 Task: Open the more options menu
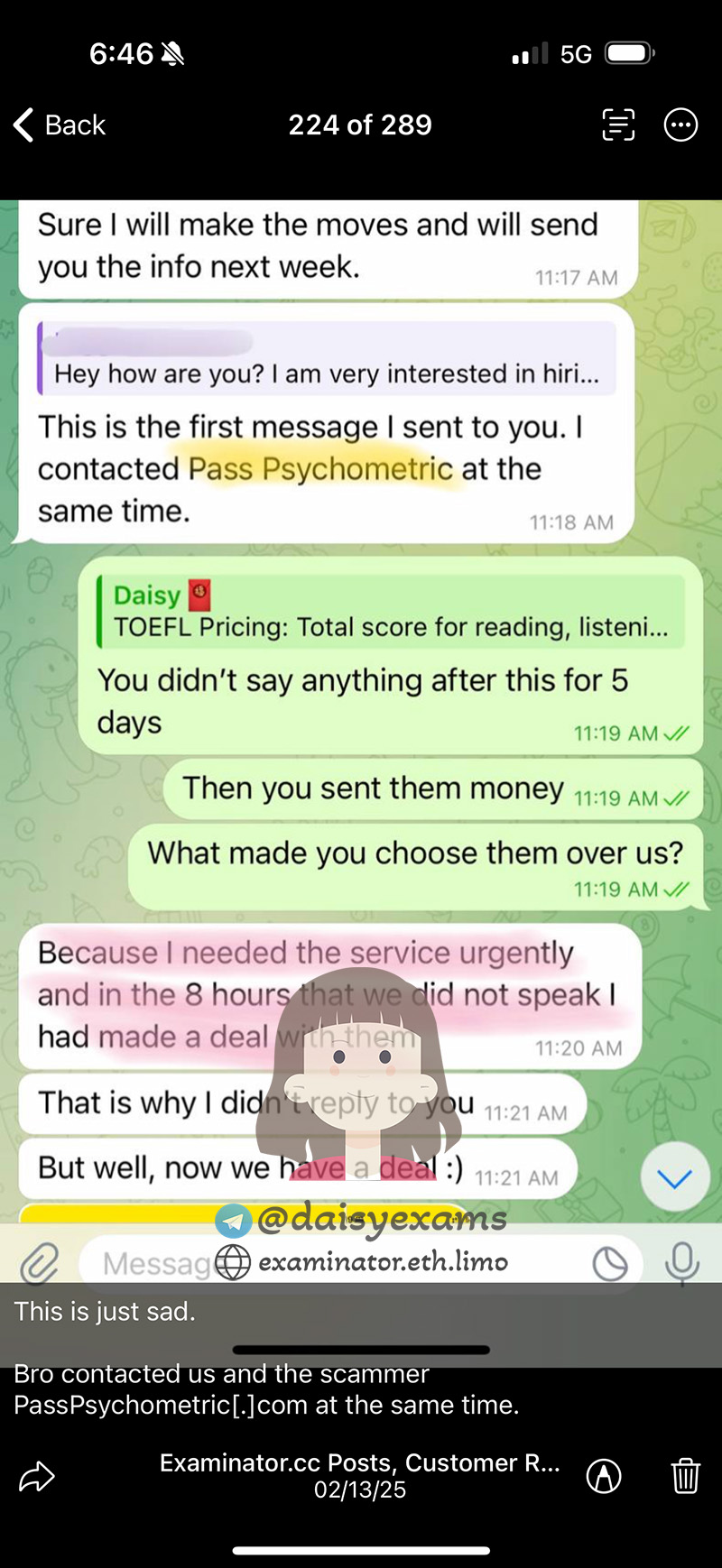point(680,125)
